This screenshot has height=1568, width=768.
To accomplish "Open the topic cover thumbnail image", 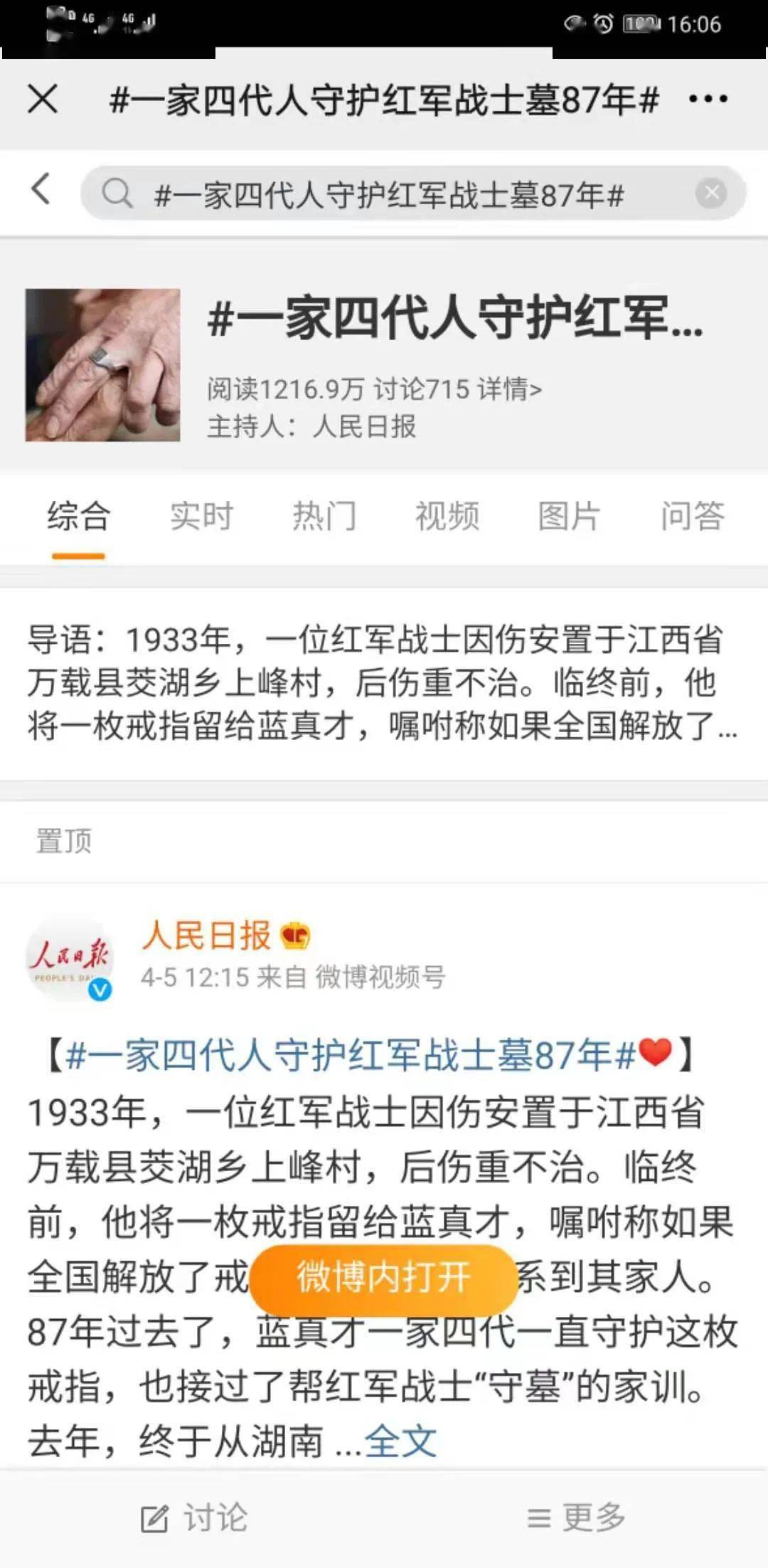I will pos(103,365).
